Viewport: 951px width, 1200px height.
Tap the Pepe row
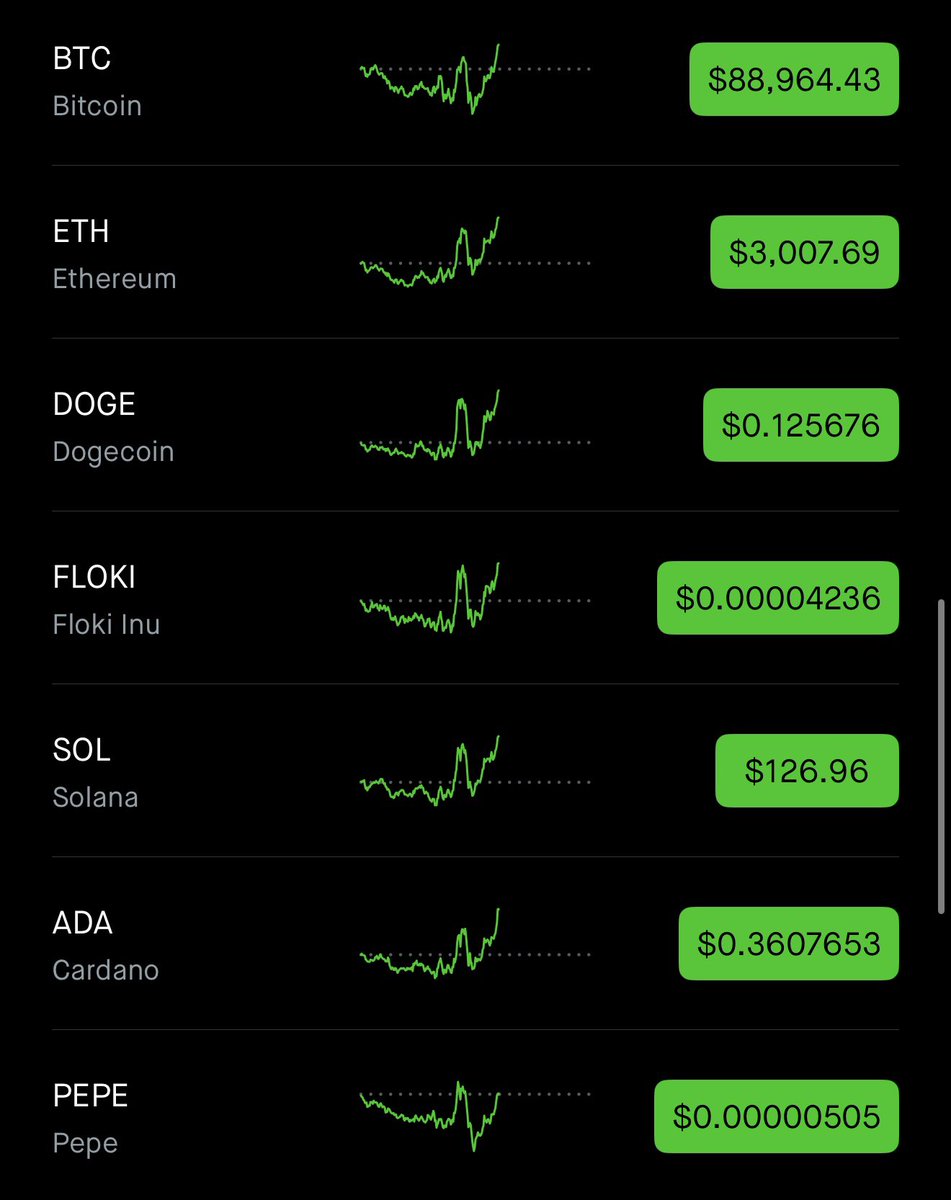click(x=90, y=1118)
